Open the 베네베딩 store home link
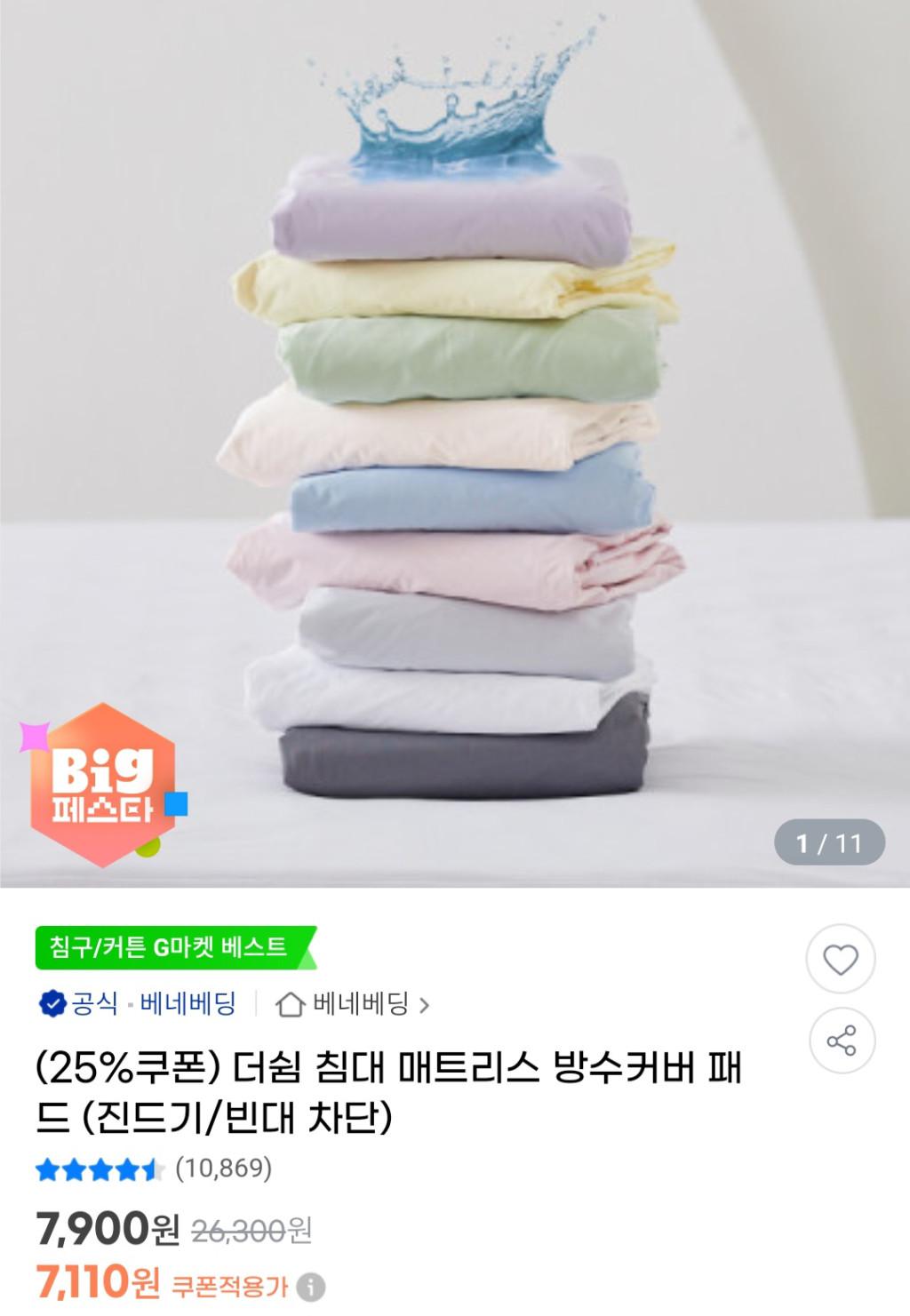The height and width of the screenshot is (1316, 910). (353, 1005)
